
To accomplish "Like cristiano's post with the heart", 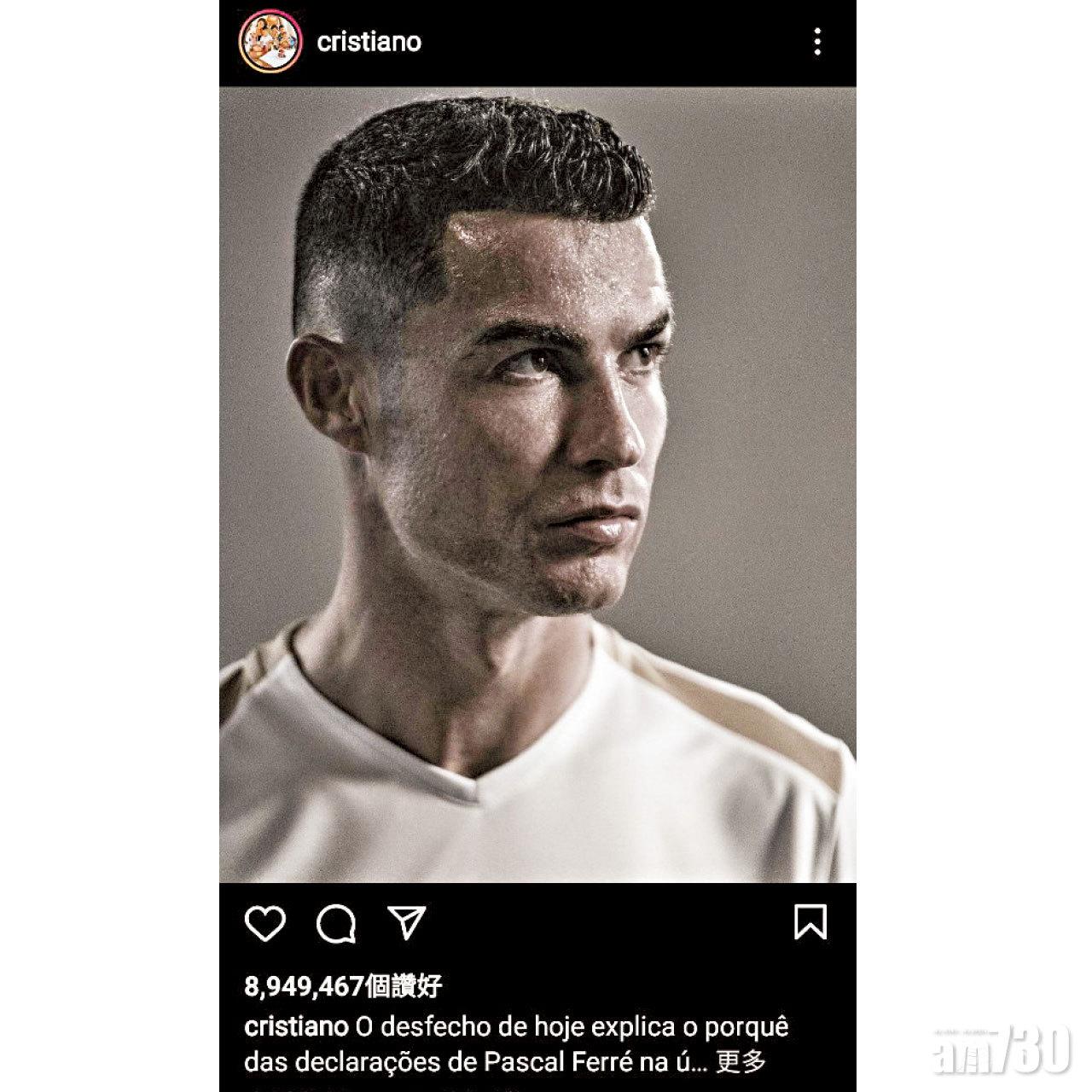I will [265, 923].
